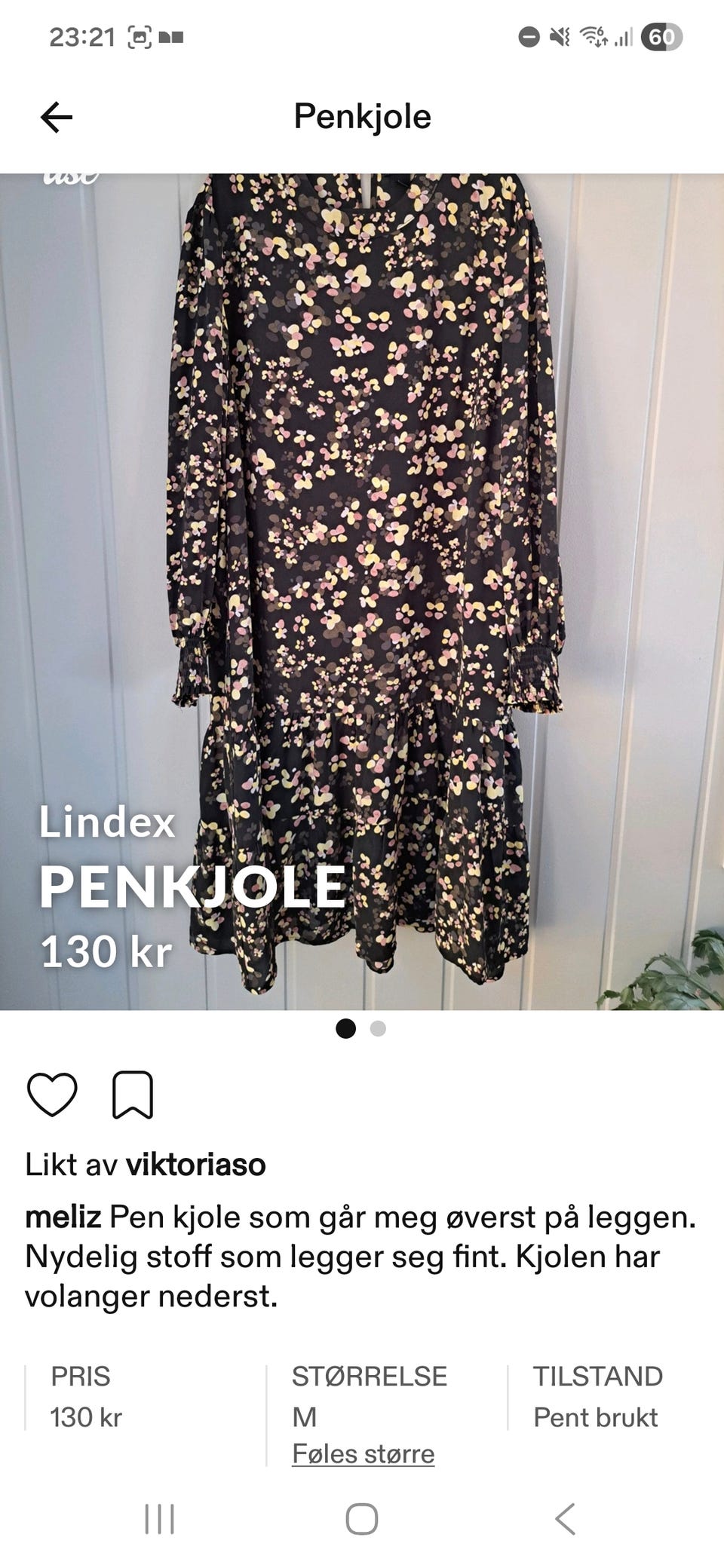Bookmark the Lindex dress listing

pyautogui.click(x=133, y=1094)
